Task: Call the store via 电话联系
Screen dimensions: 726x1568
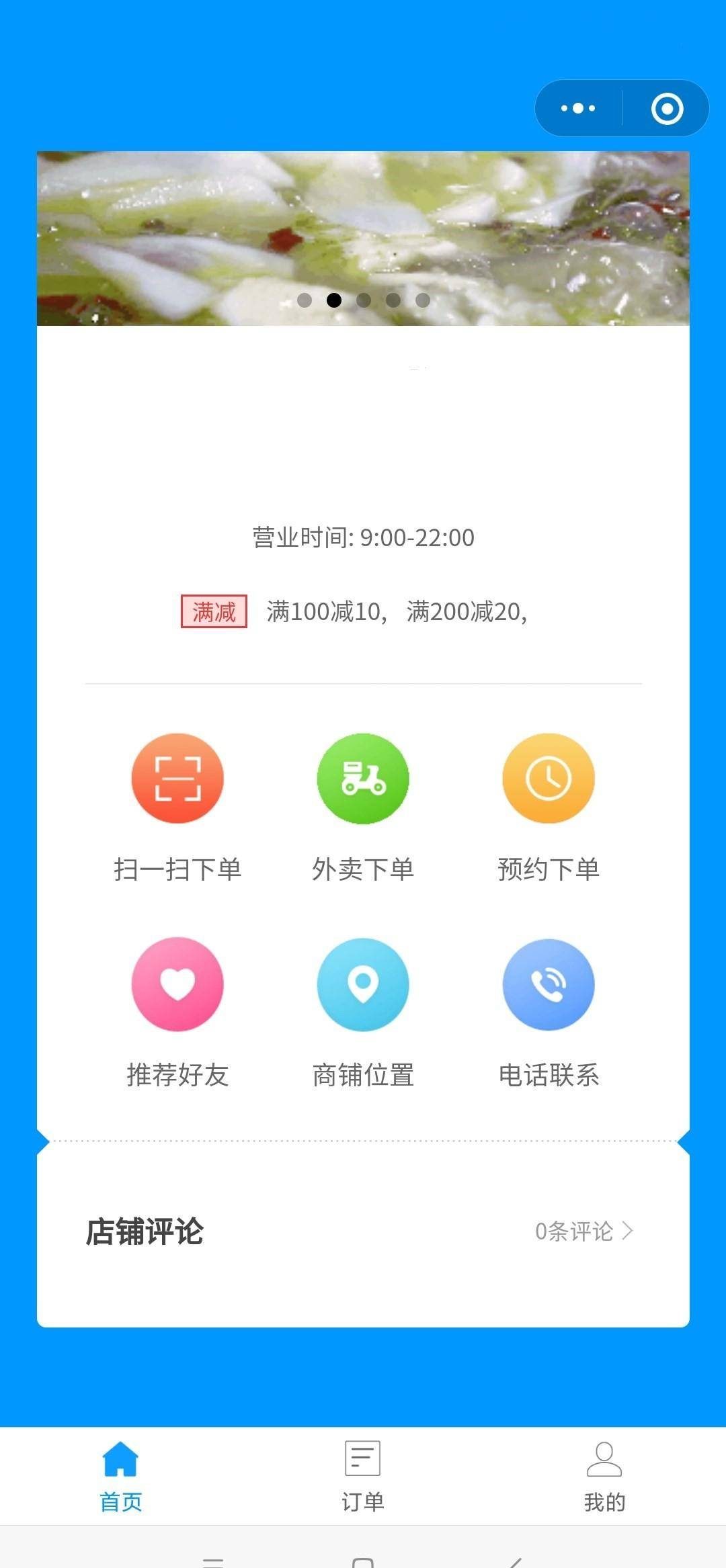Action: (549, 984)
